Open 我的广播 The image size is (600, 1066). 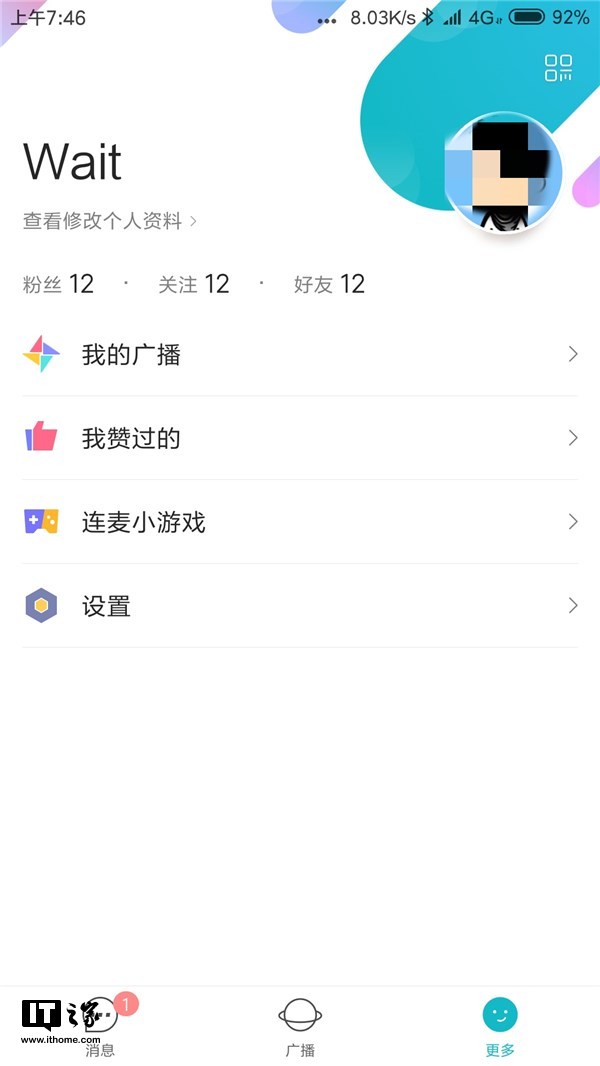click(x=300, y=355)
